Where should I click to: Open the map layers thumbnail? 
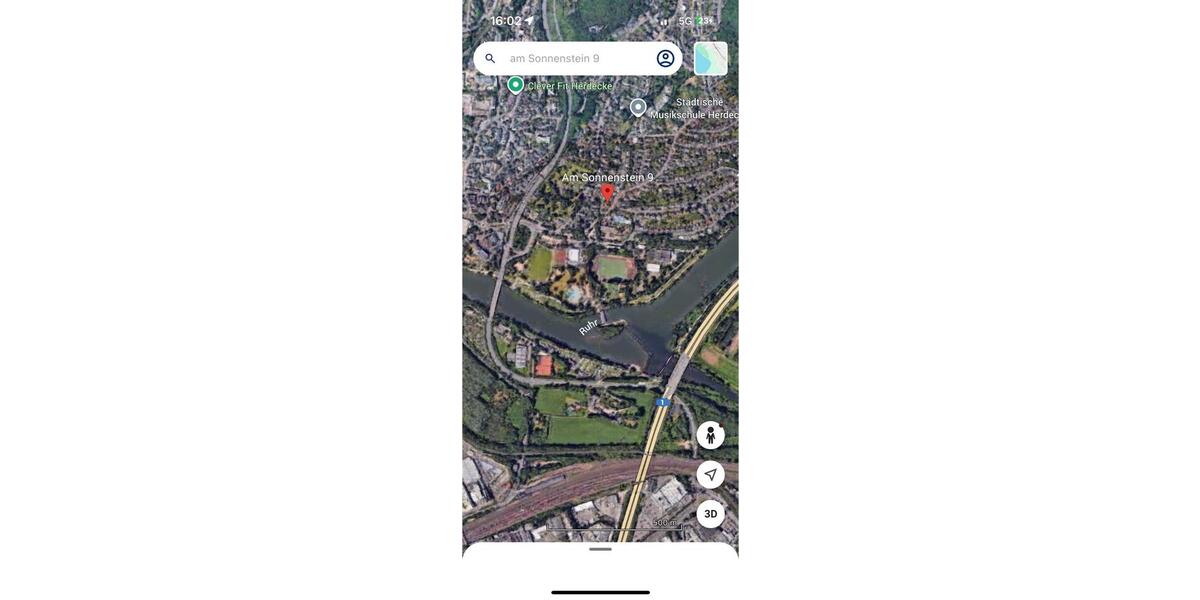click(711, 59)
